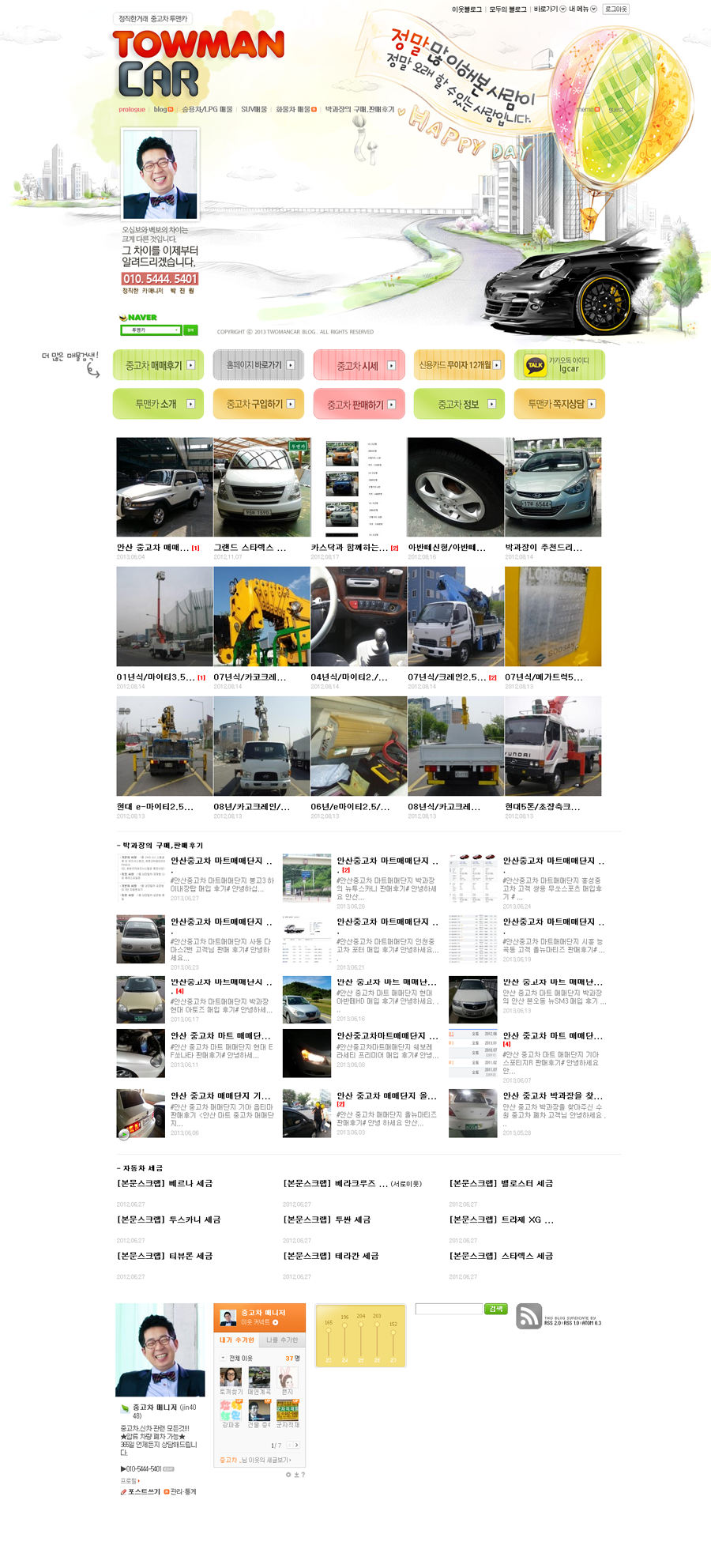Tap the search field beside 검색
The height and width of the screenshot is (1568, 711).
click(x=448, y=1309)
